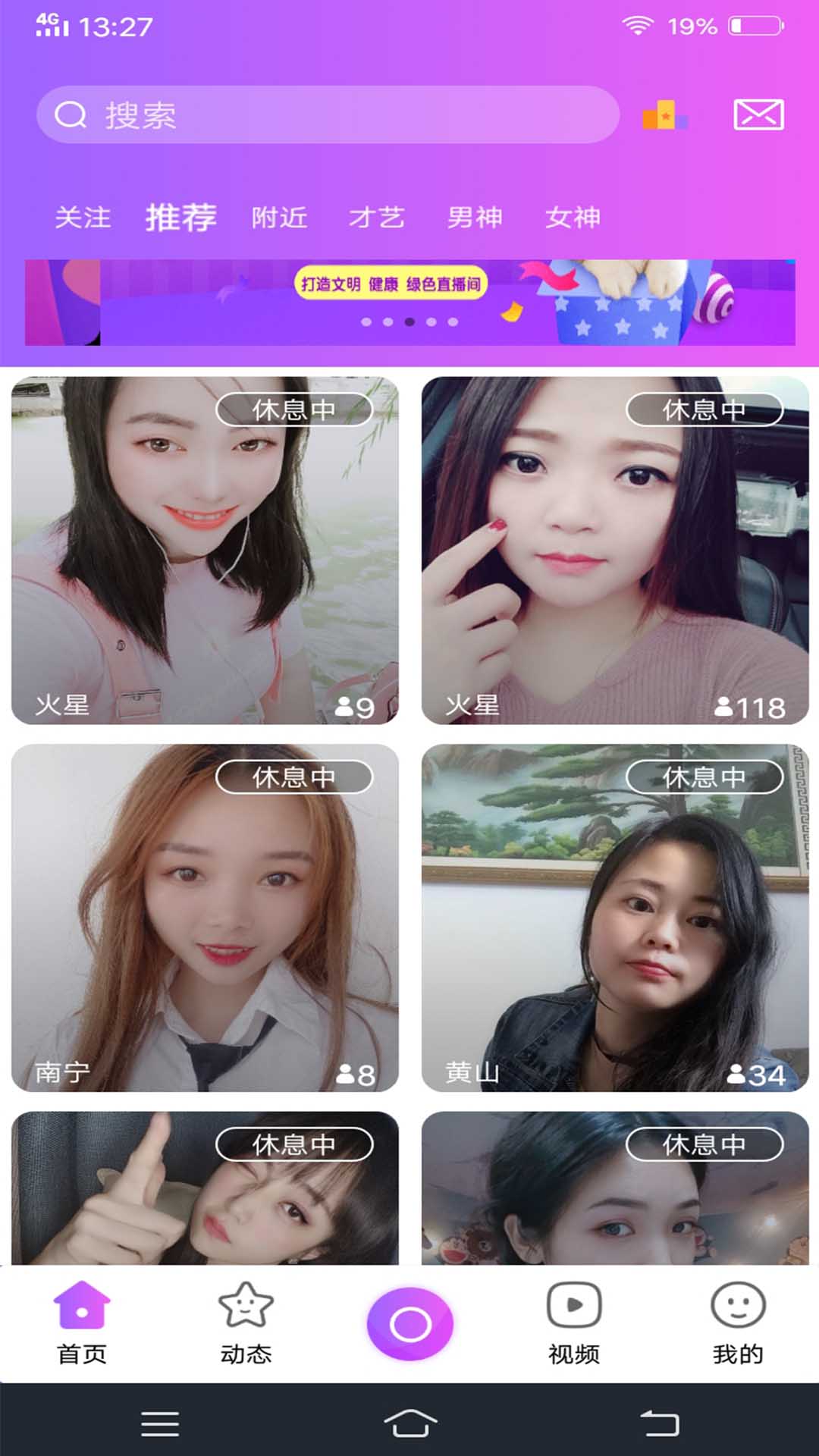Tap the system back button

pos(659,1423)
